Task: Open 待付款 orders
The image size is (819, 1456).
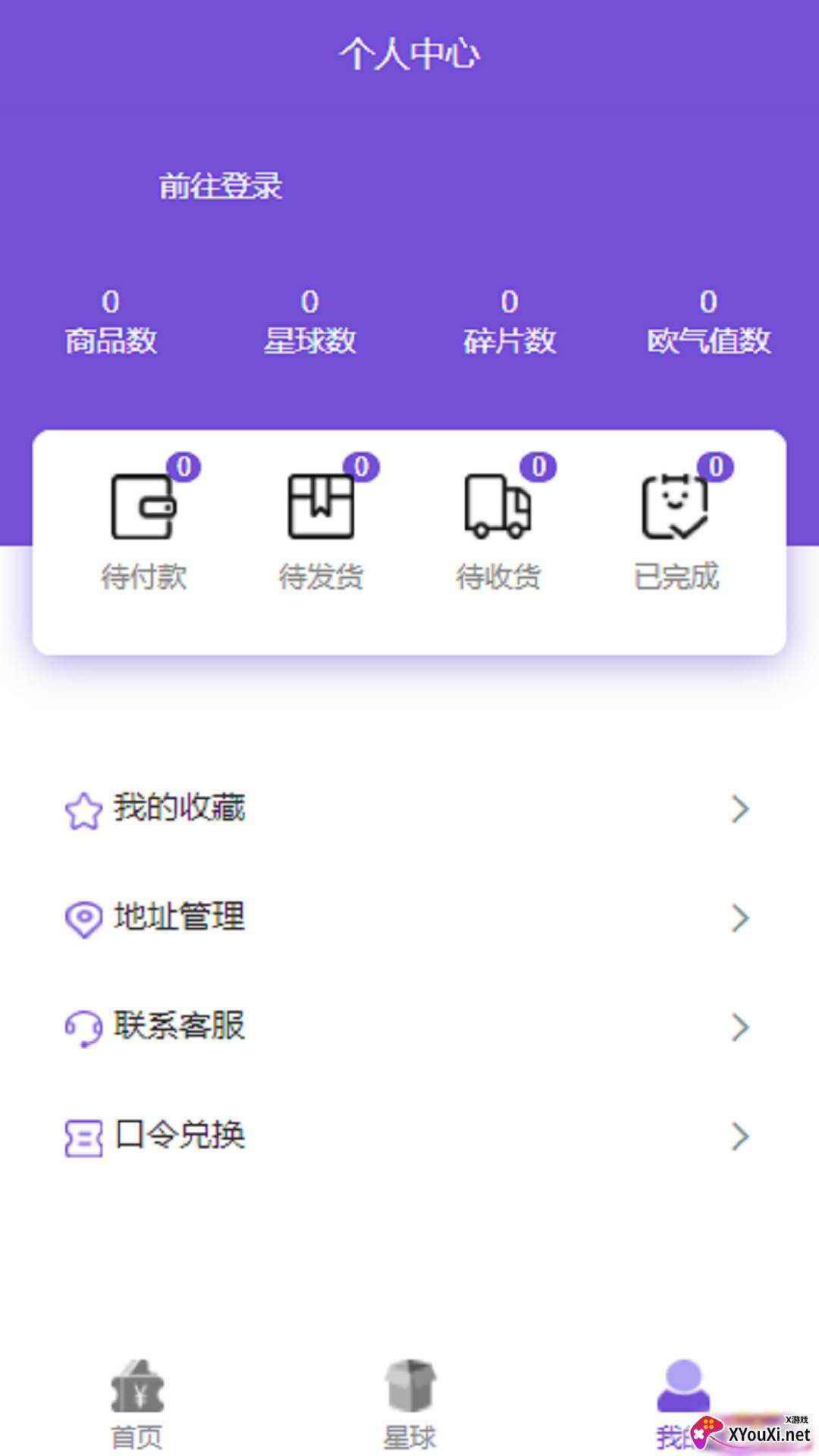Action: pyautogui.click(x=144, y=531)
